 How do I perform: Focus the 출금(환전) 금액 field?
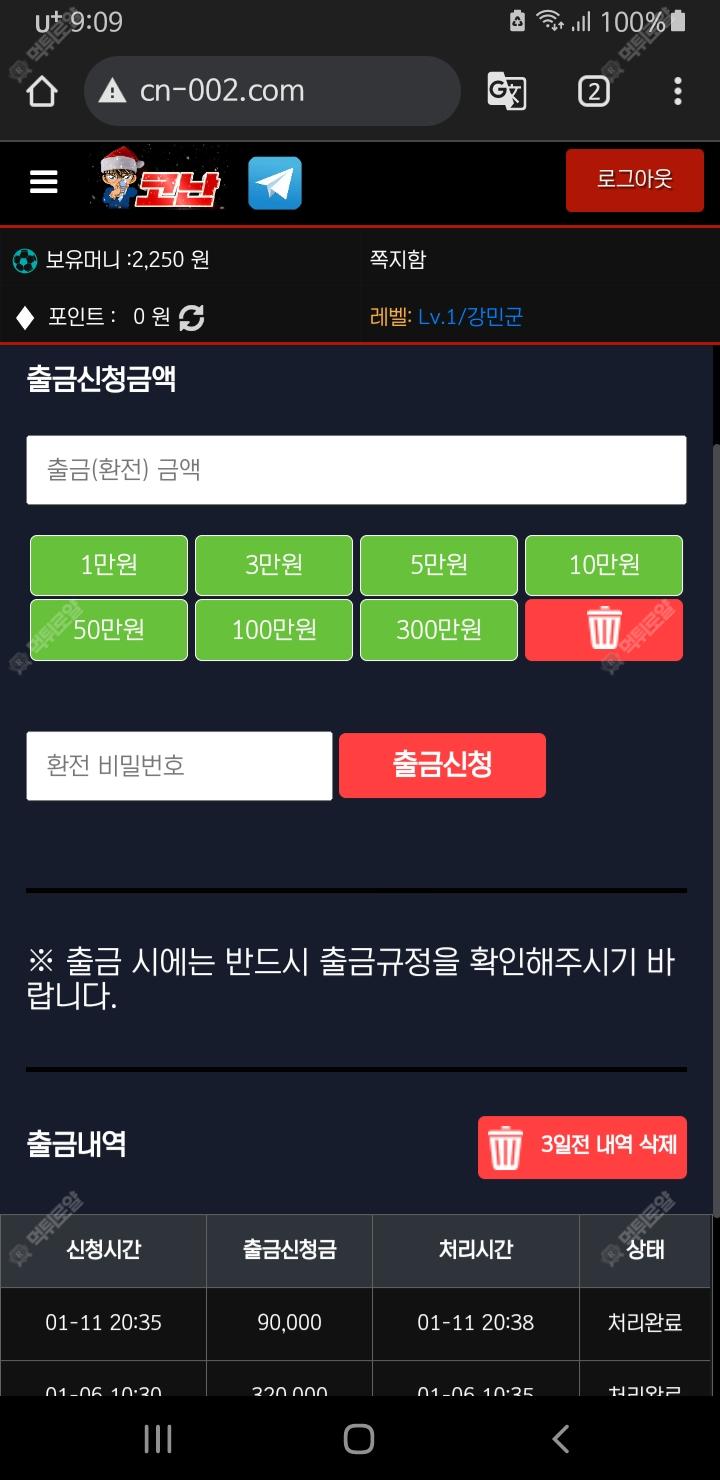(356, 470)
